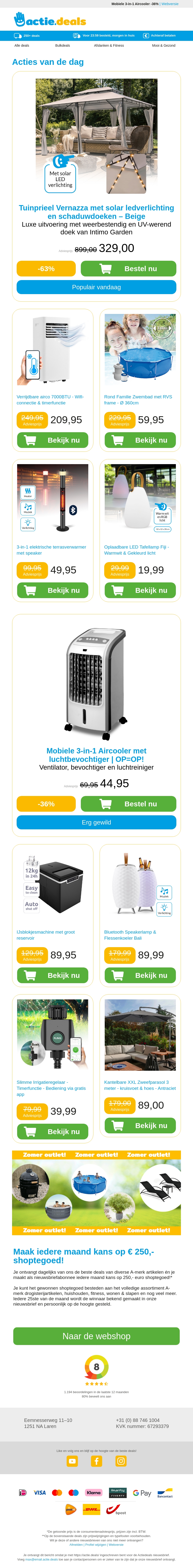Image resolution: width=193 pixels, height=1568 pixels.
Task: Open the Zomer outlet banner
Action: click(x=96, y=1193)
